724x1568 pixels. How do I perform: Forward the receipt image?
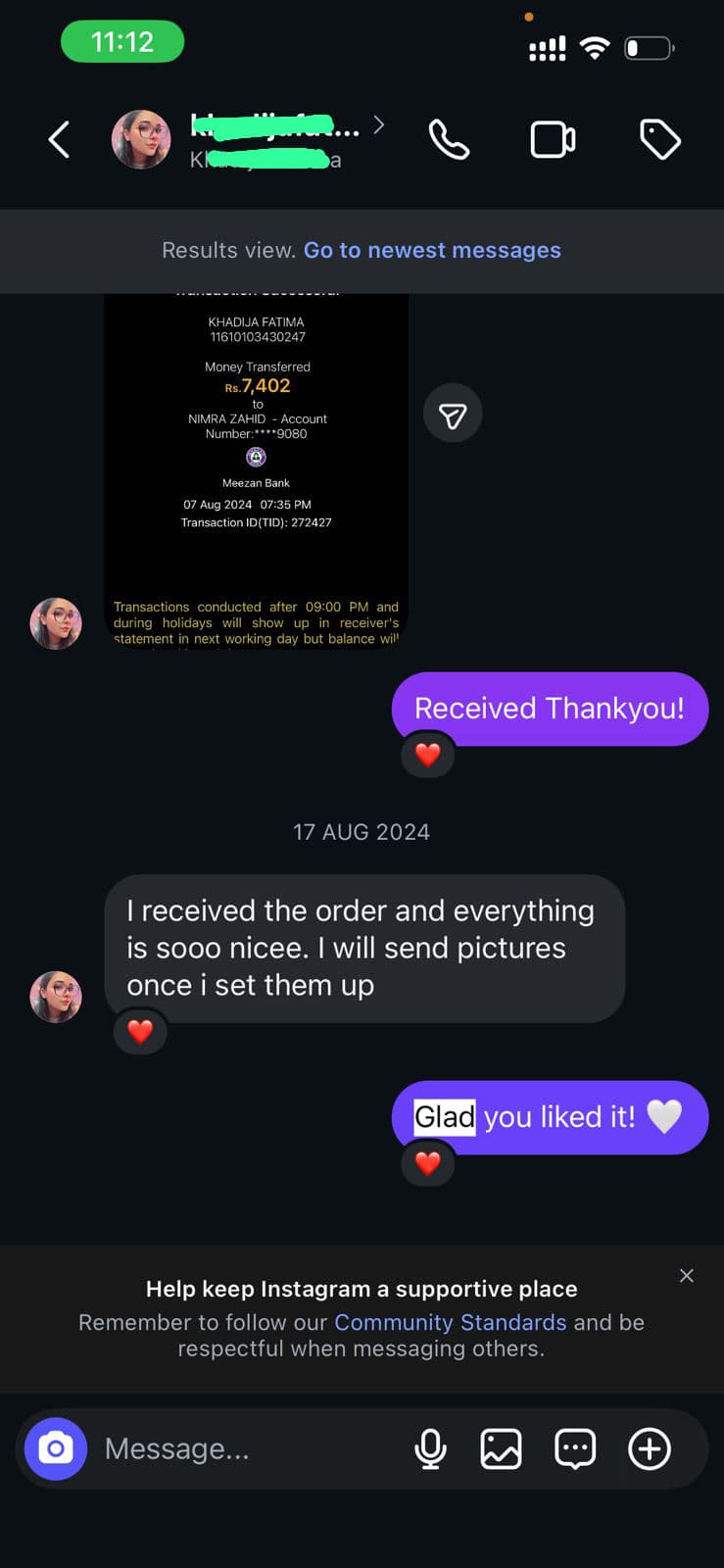click(x=453, y=416)
